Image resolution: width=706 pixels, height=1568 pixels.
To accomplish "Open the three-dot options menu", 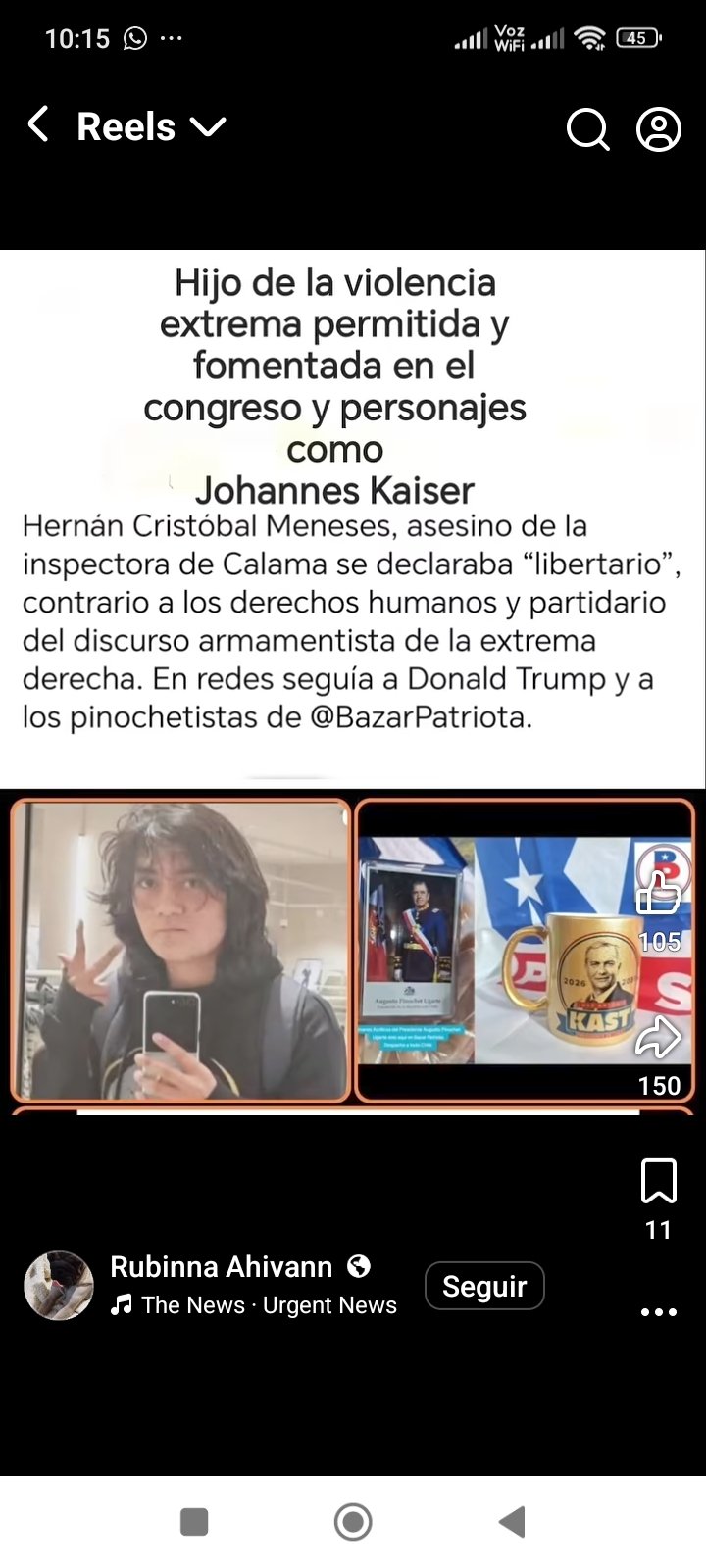I will coord(658,1312).
